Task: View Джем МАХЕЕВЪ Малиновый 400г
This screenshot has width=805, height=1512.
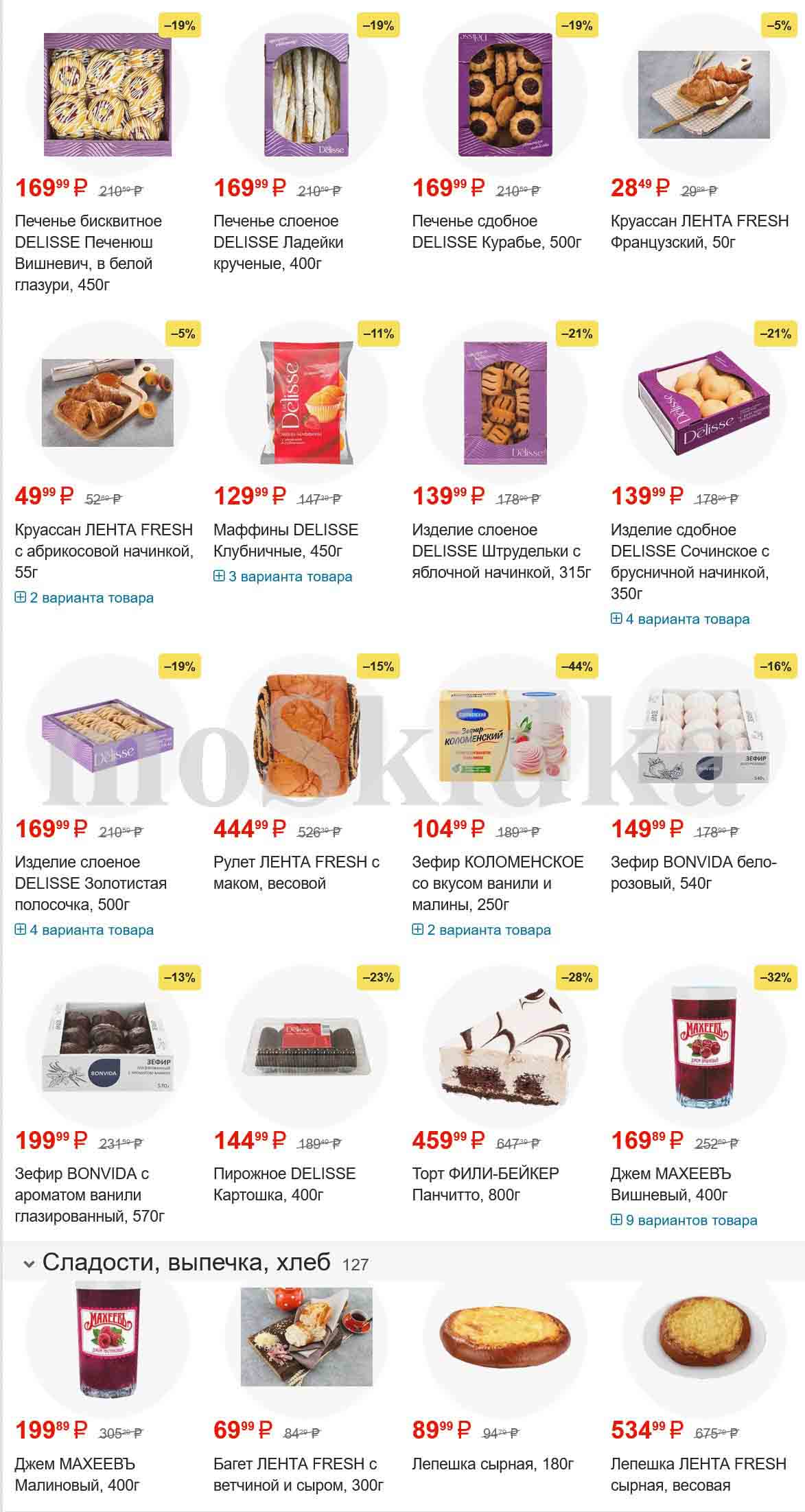Action: [77, 1474]
